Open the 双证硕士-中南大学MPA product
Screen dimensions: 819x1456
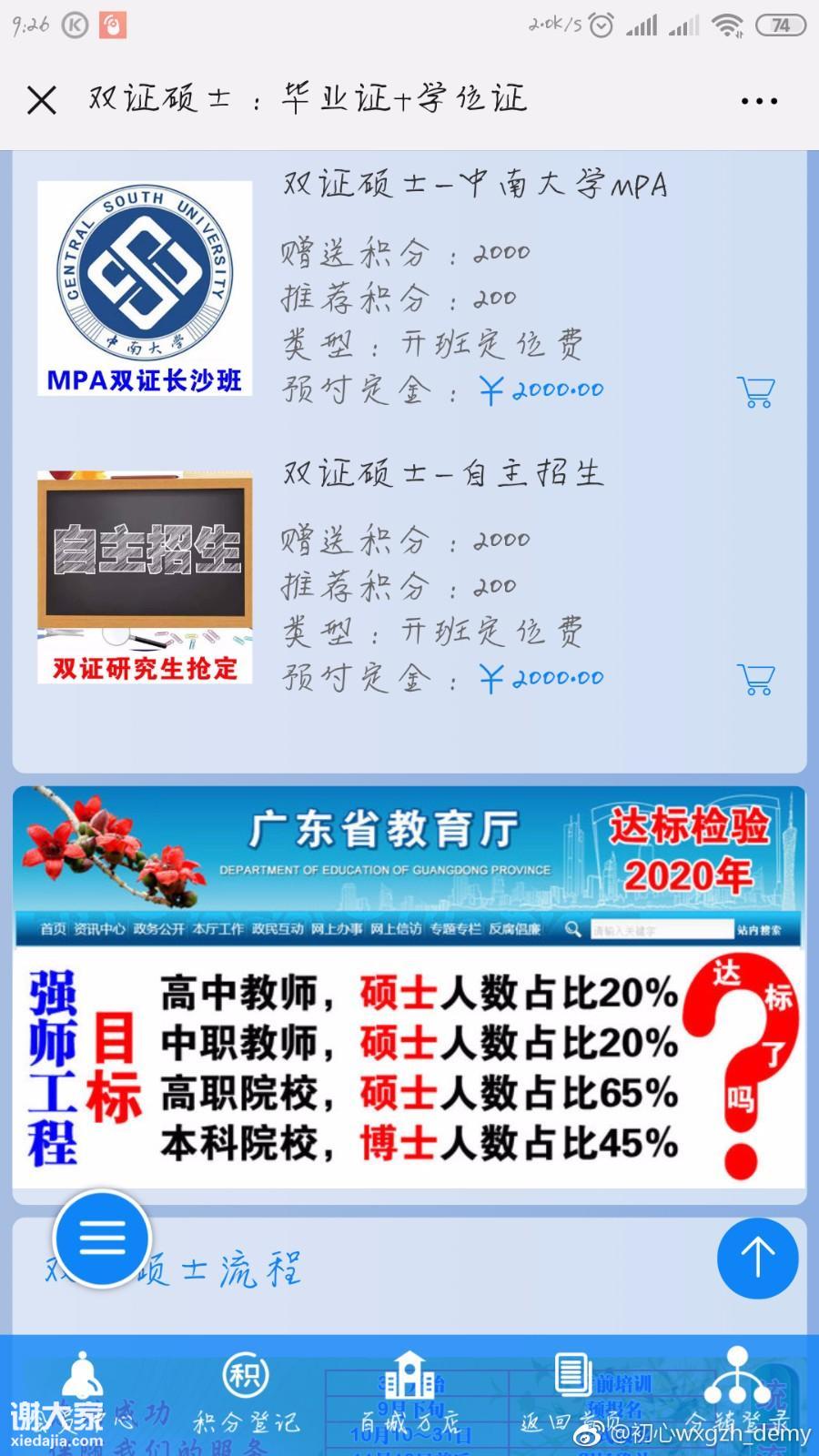(x=474, y=185)
